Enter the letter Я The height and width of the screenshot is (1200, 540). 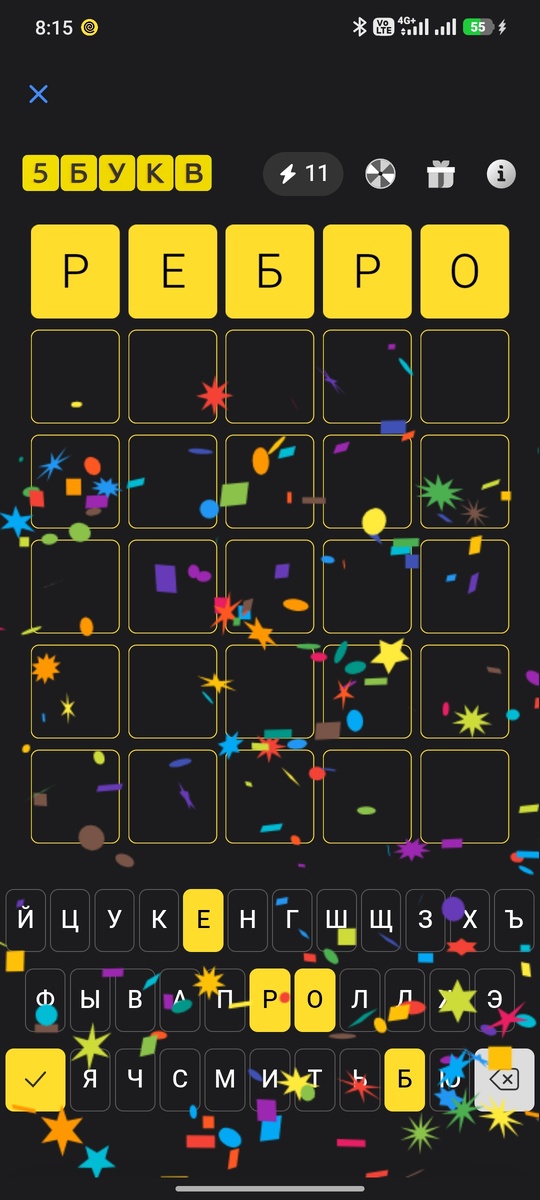click(90, 1080)
